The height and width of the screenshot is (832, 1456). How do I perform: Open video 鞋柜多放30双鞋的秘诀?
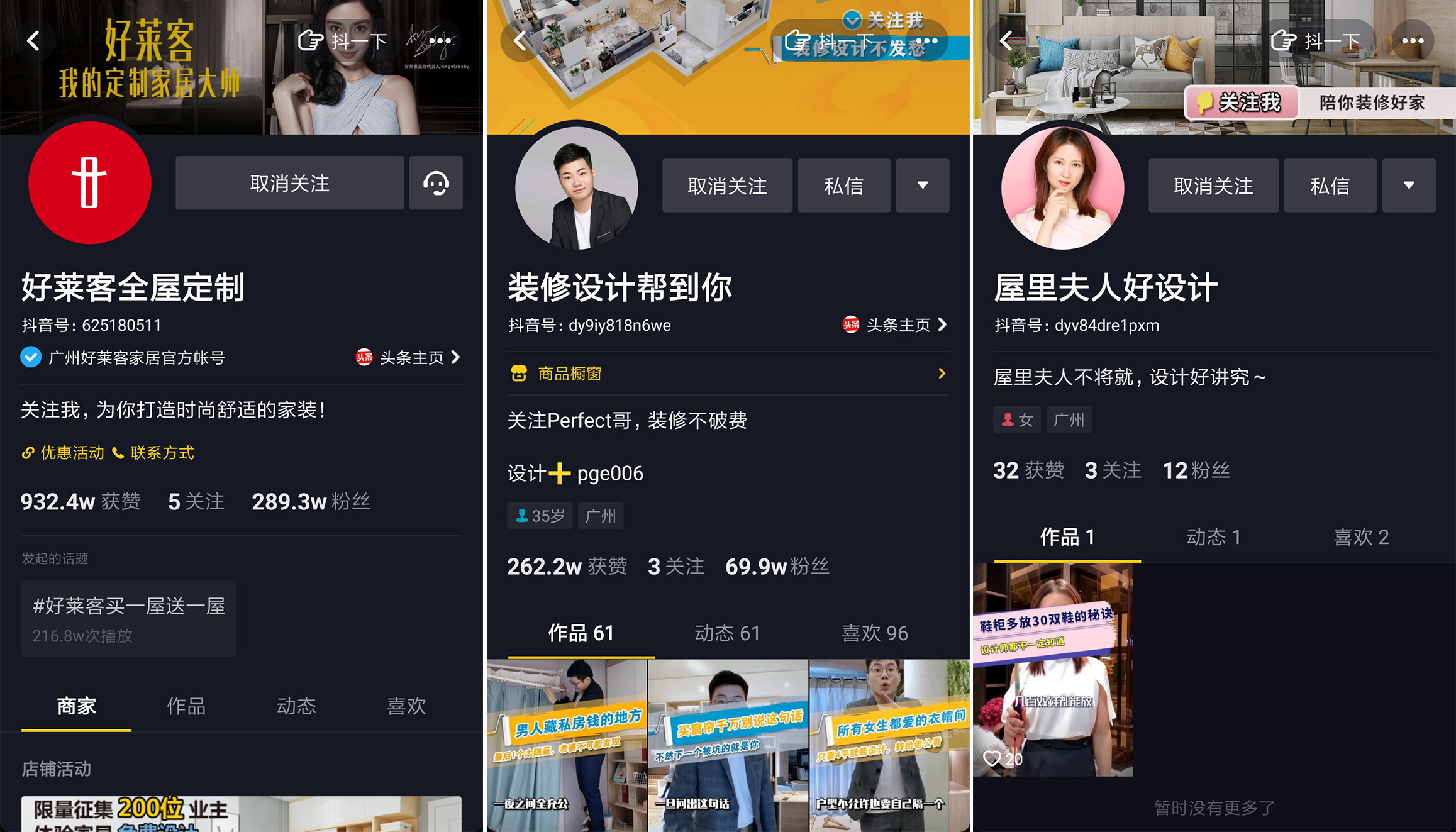click(1053, 670)
